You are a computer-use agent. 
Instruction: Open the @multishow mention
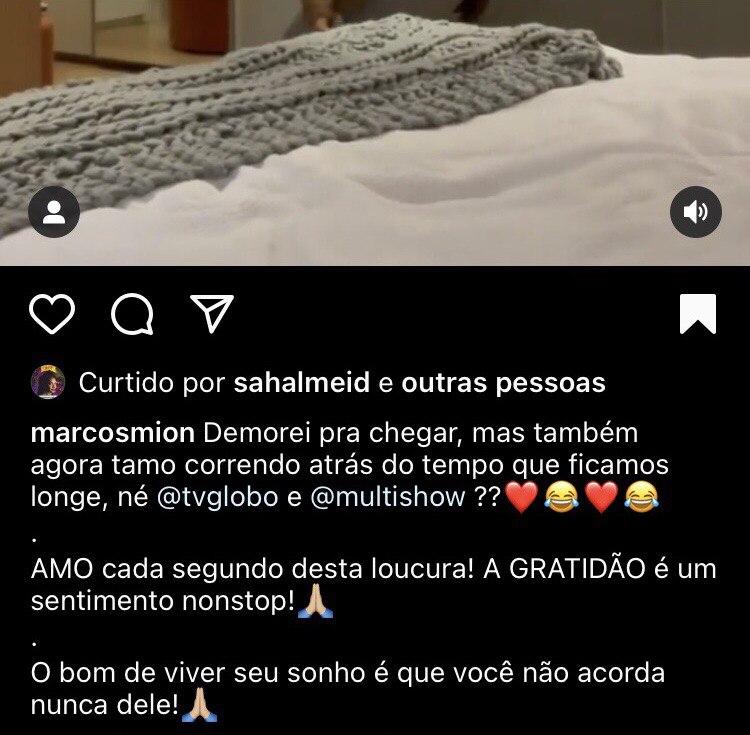pyautogui.click(x=388, y=498)
